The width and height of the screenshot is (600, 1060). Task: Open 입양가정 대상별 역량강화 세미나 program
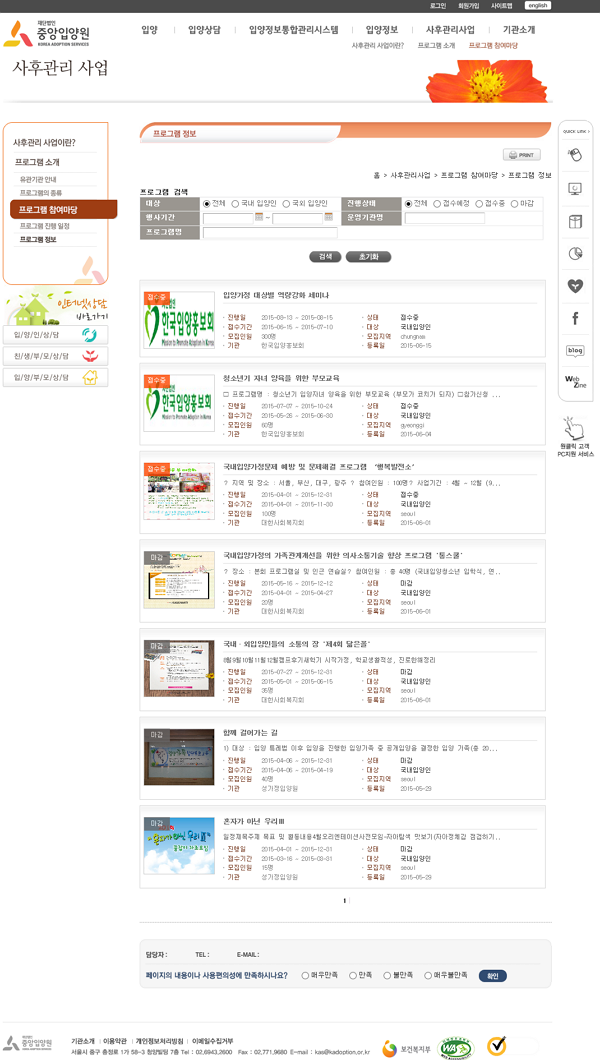(276, 295)
